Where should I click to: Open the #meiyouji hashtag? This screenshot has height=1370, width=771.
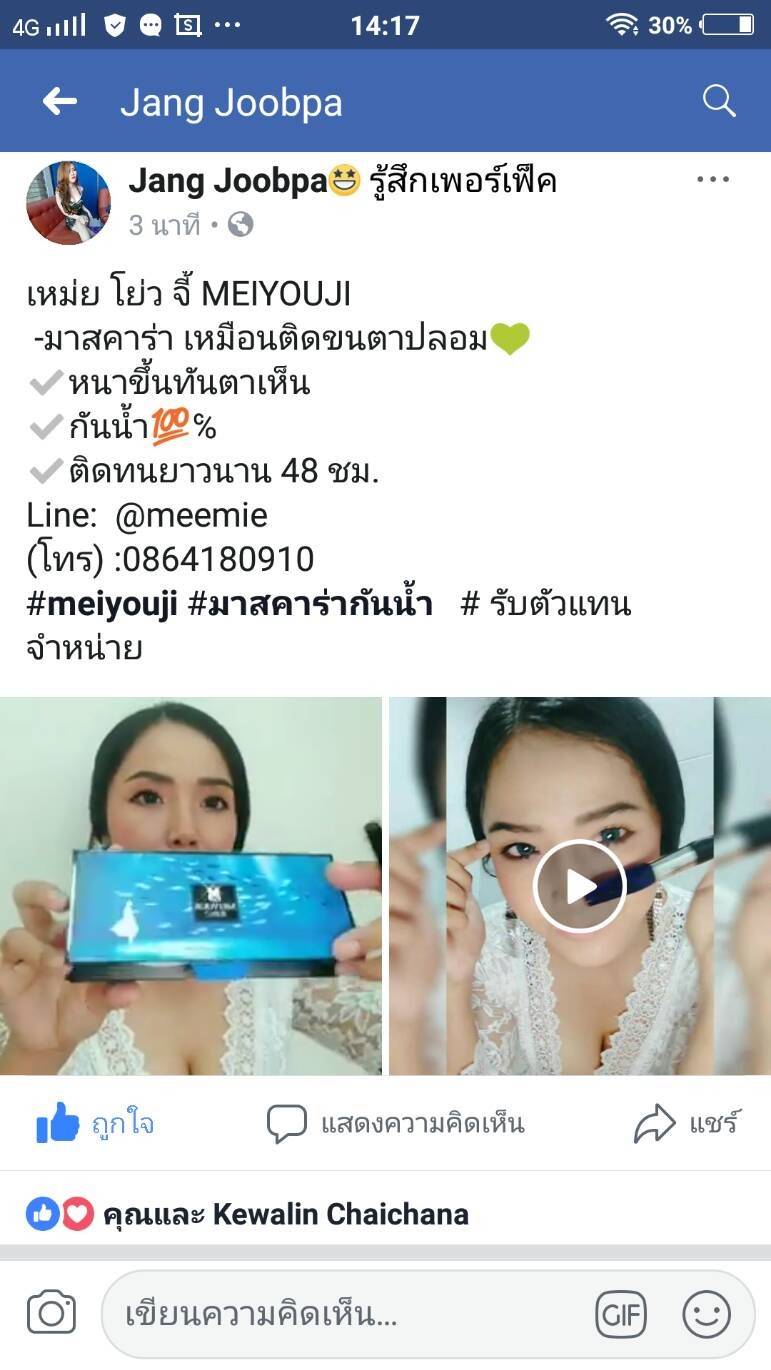click(102, 604)
